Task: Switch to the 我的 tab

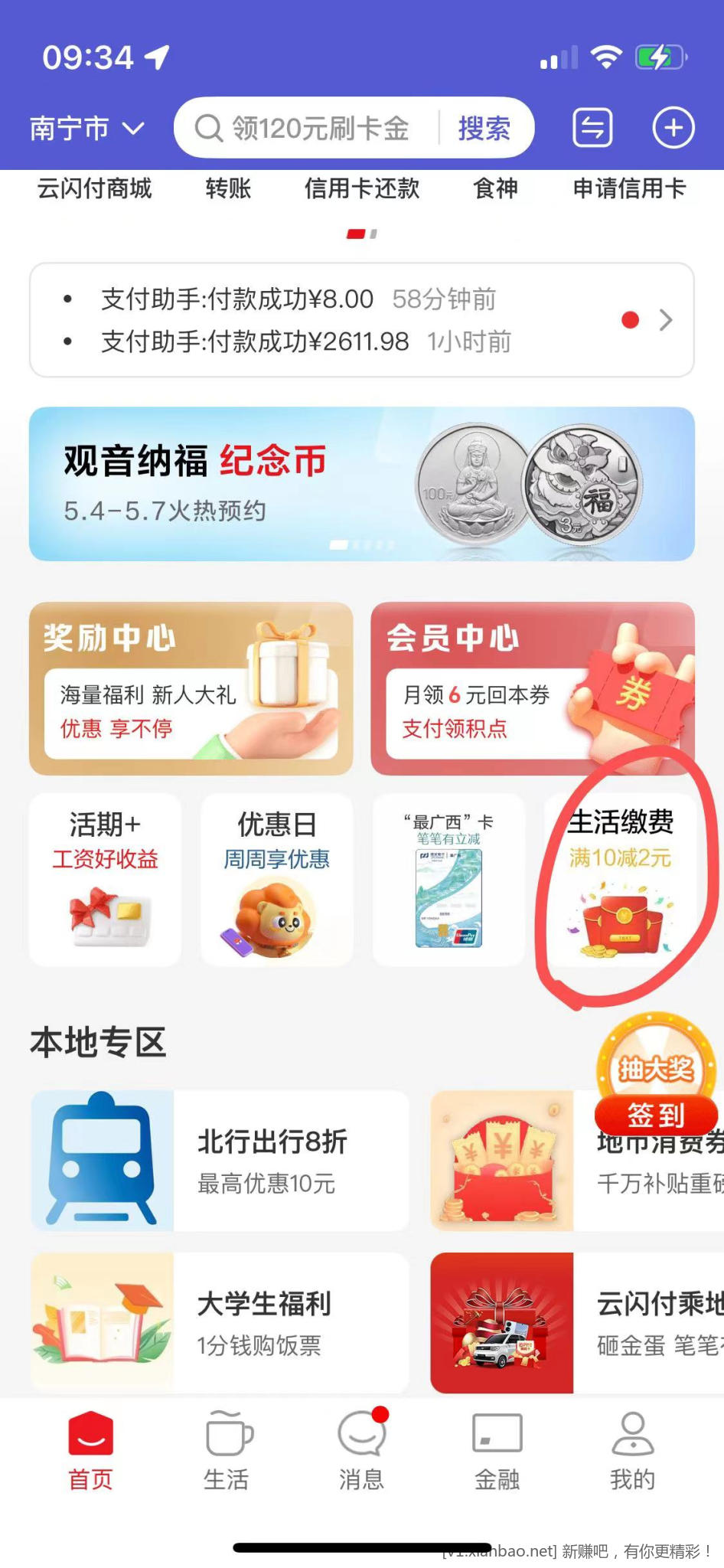Action: 632,1451
